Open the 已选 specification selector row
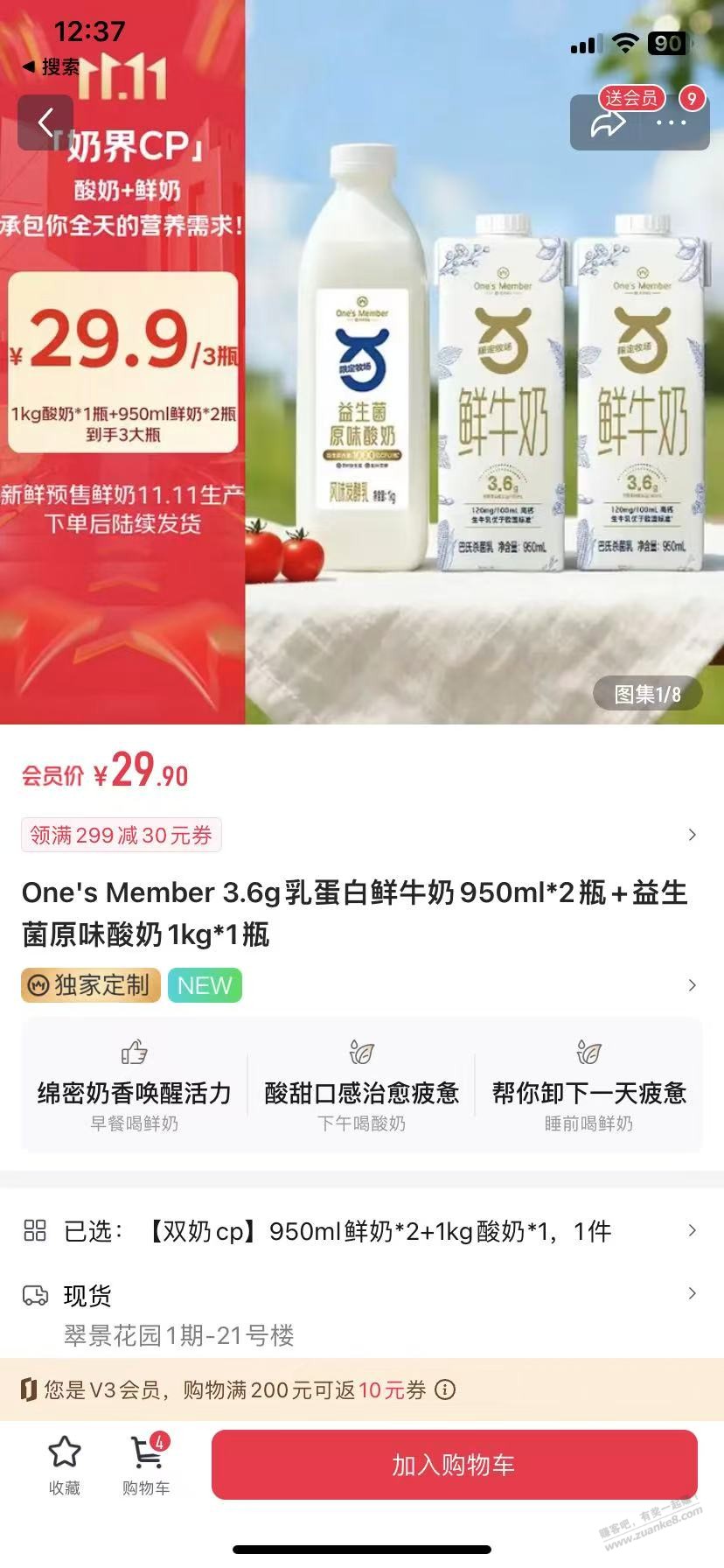This screenshot has width=724, height=1568. pos(360,1231)
